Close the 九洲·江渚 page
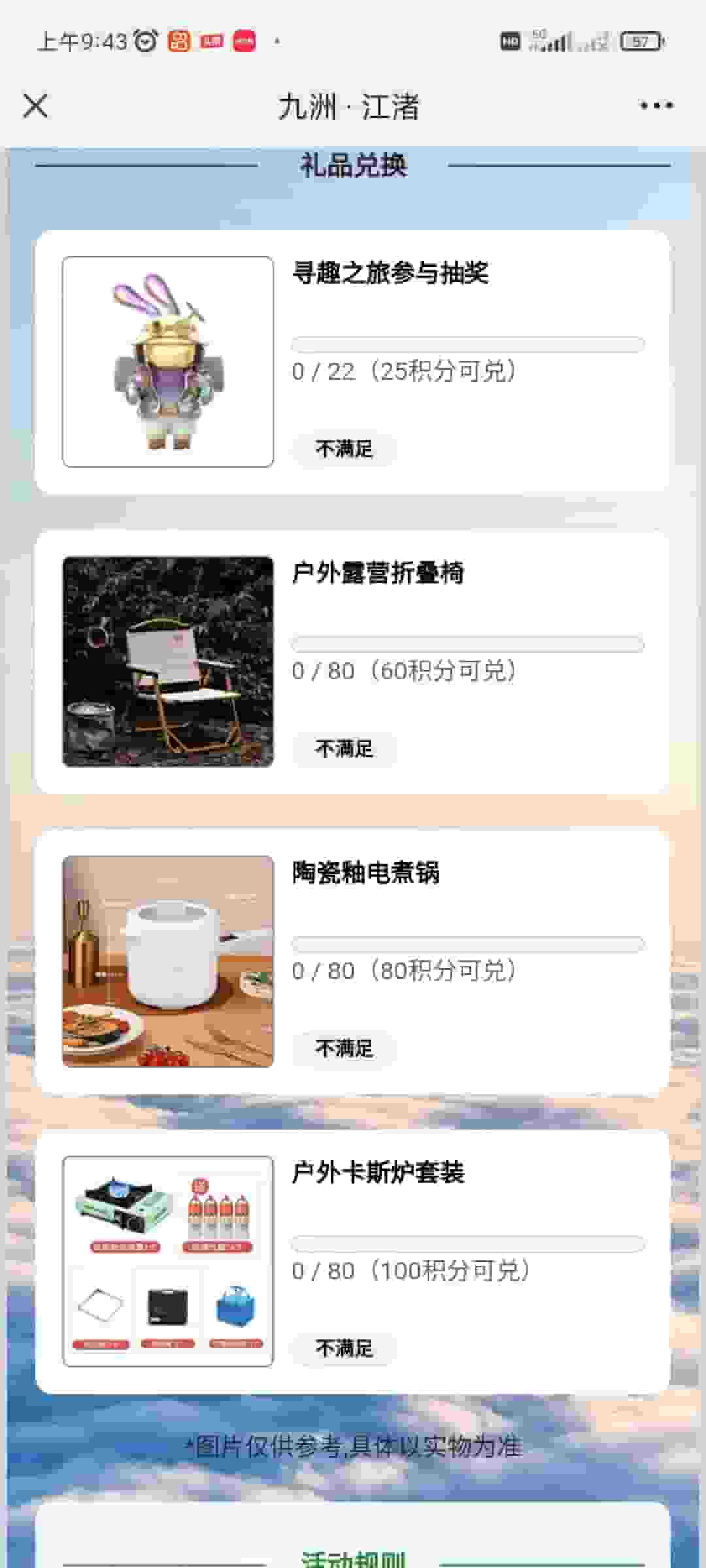The image size is (706, 1568). tap(35, 105)
